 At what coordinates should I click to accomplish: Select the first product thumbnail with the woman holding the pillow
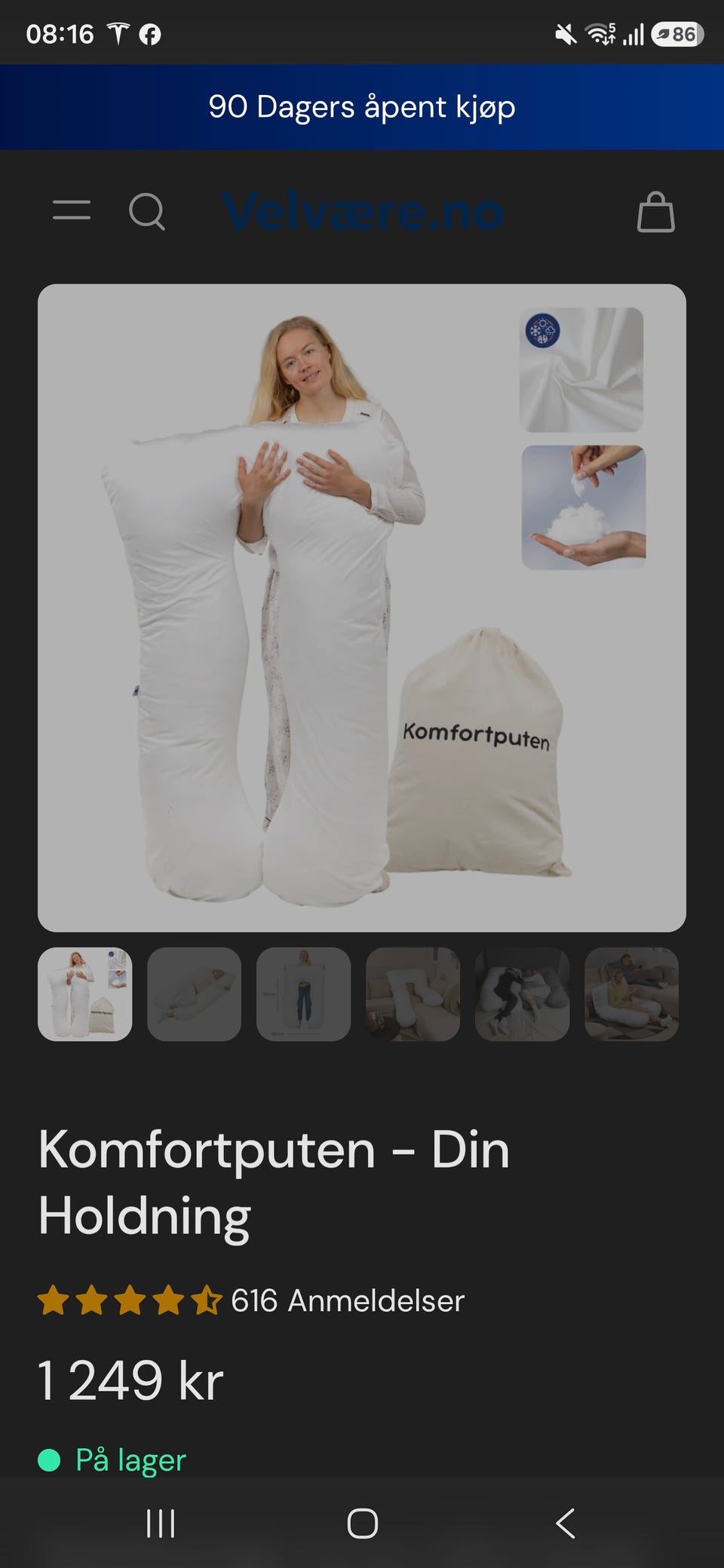coord(85,994)
